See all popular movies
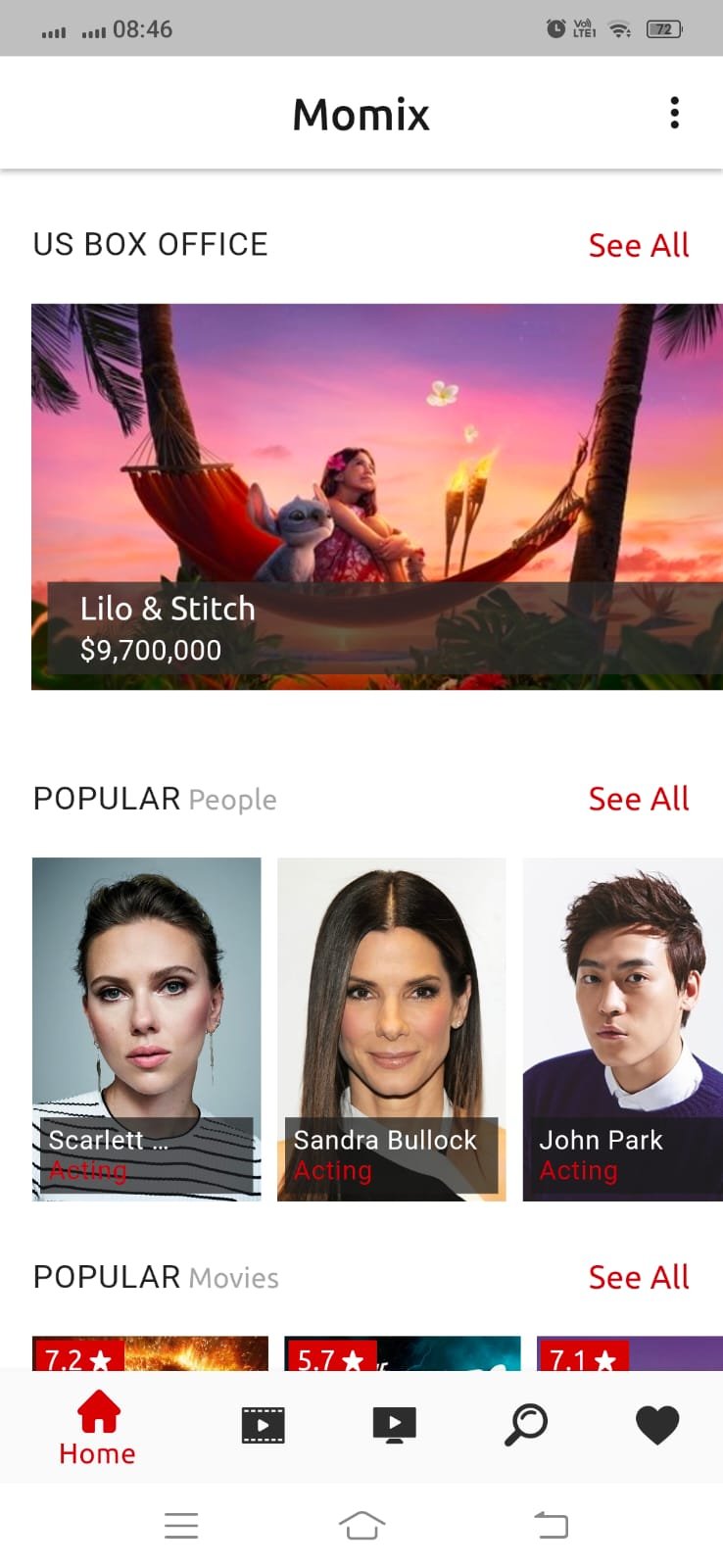Viewport: 723px width, 1568px height. click(638, 1277)
